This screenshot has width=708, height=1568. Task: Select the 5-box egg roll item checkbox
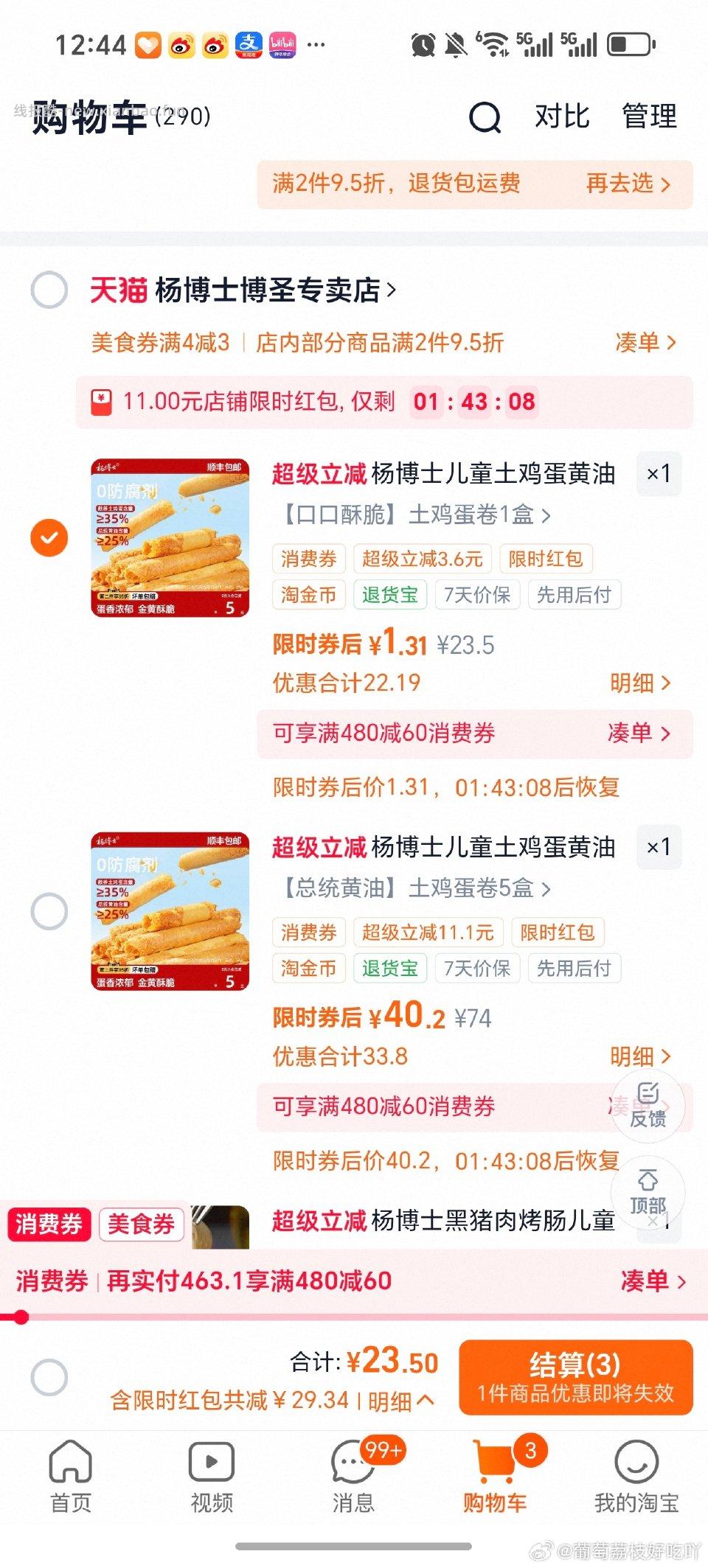pyautogui.click(x=49, y=912)
